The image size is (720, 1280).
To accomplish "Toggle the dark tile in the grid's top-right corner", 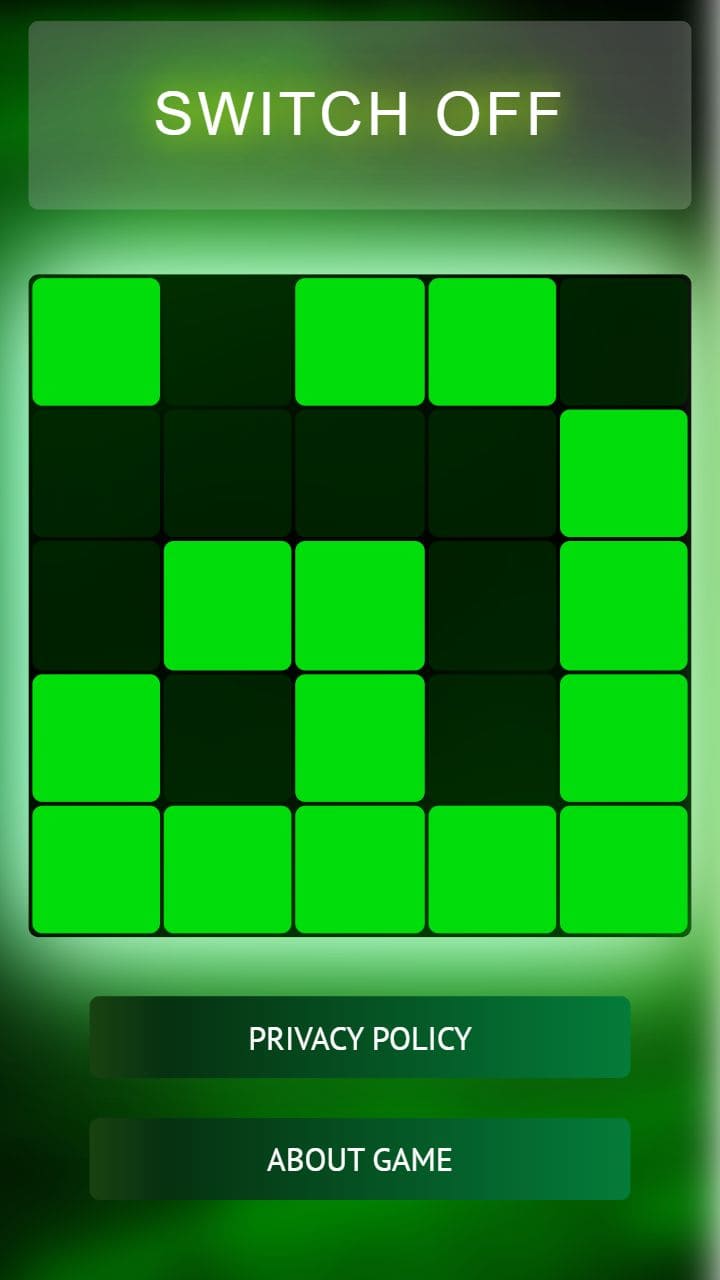I will 624,342.
